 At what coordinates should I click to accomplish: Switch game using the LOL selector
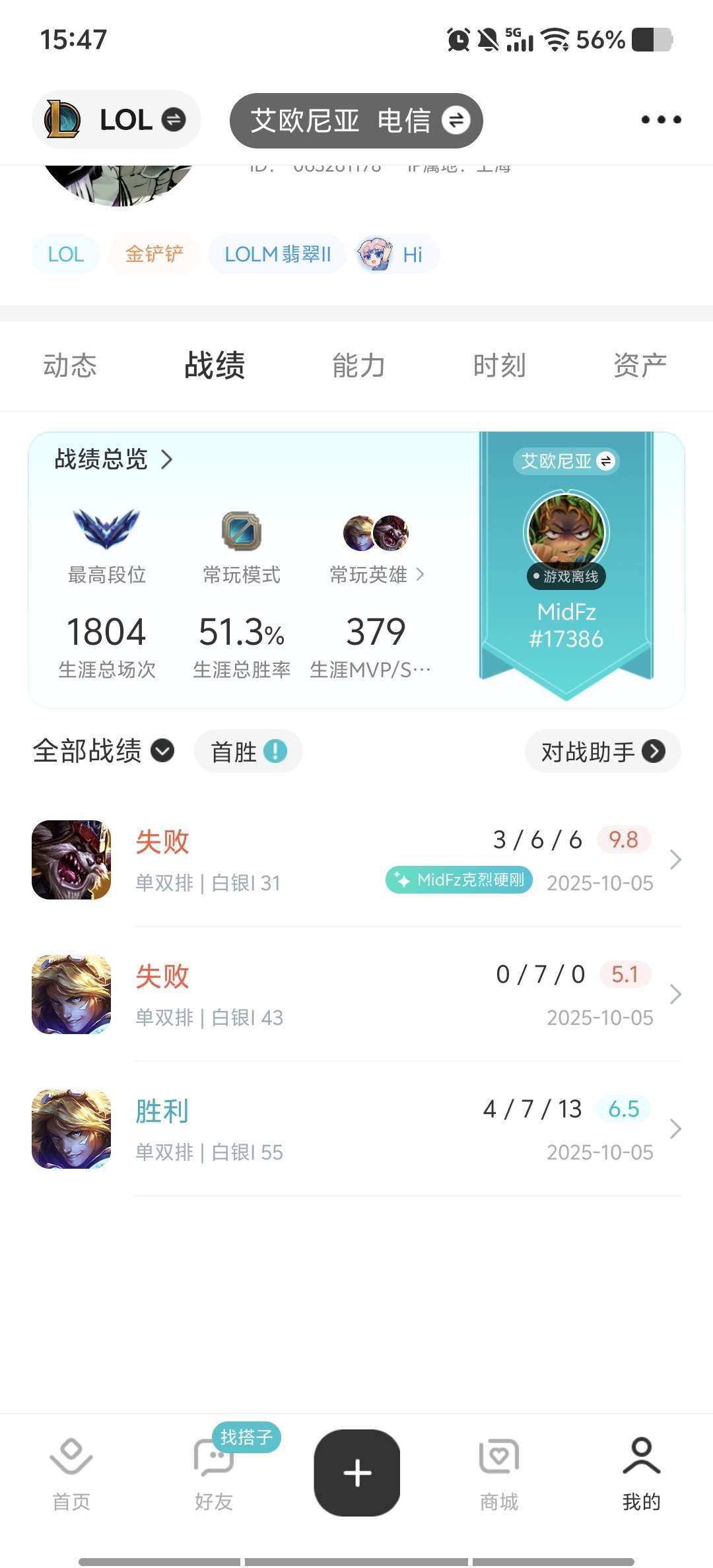116,119
